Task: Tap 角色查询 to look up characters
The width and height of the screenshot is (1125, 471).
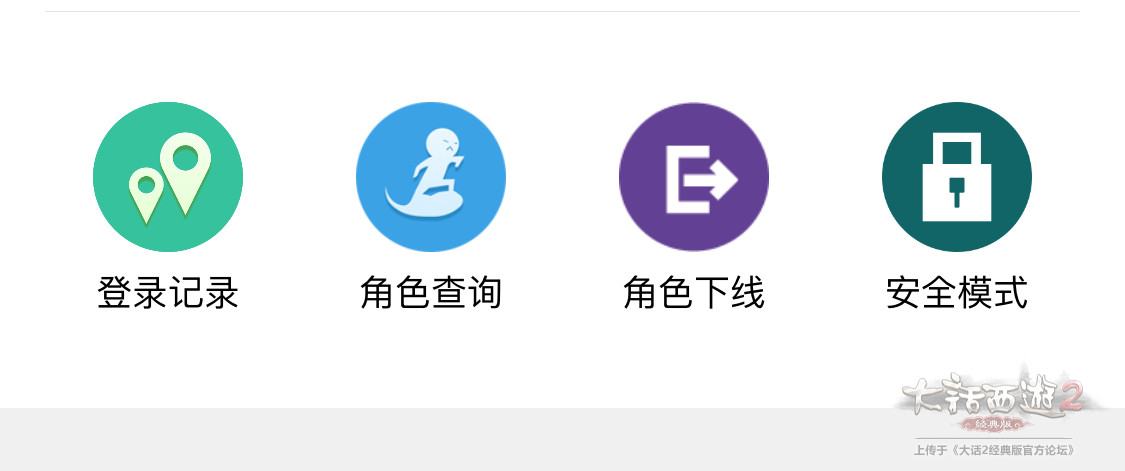Action: [431, 178]
